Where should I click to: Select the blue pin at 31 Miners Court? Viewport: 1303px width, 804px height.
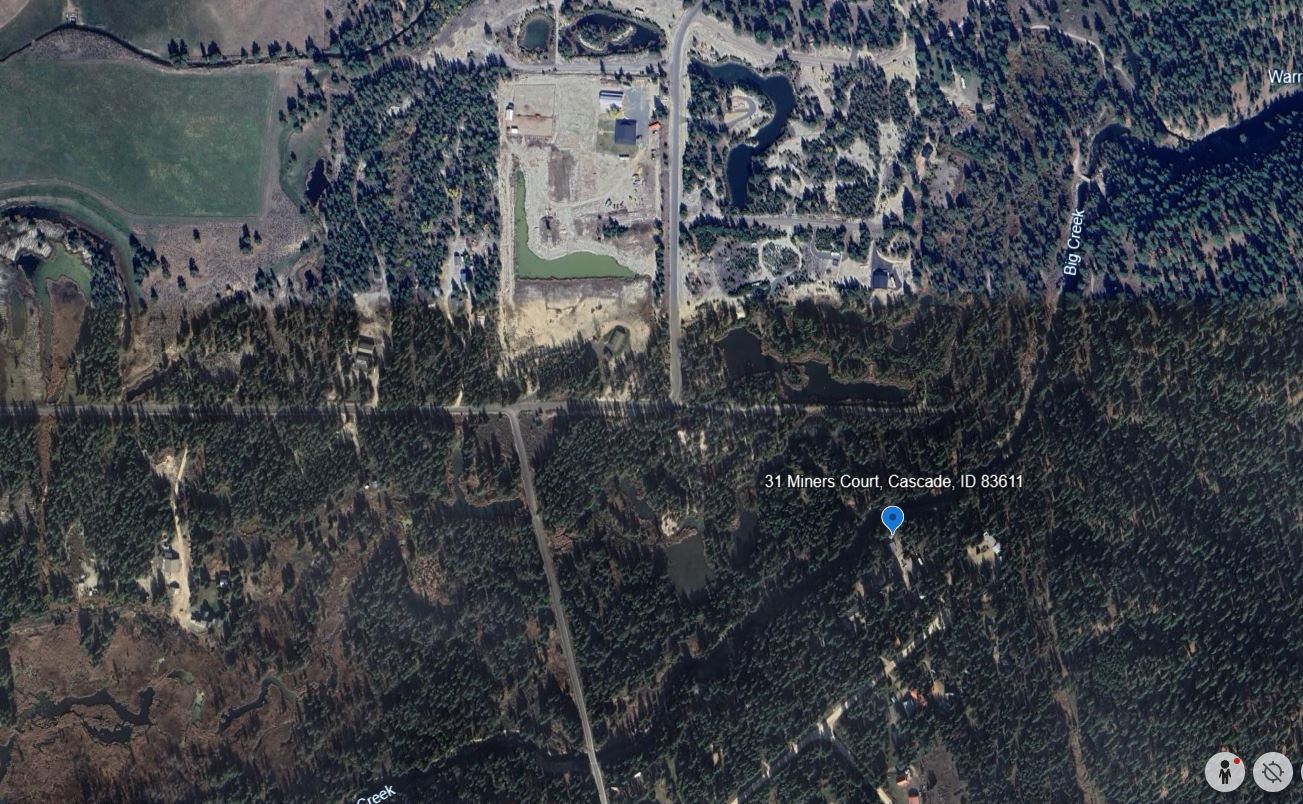point(892,520)
